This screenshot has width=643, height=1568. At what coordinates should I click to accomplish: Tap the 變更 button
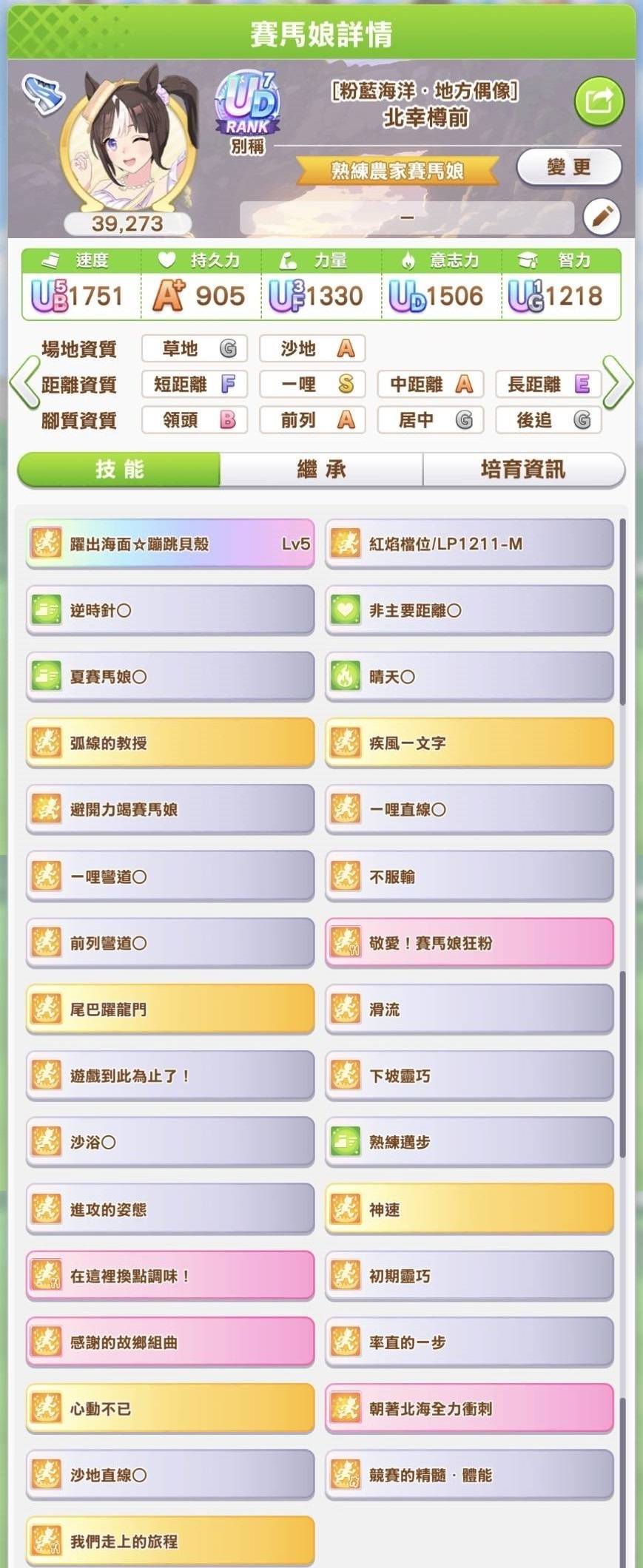click(568, 167)
